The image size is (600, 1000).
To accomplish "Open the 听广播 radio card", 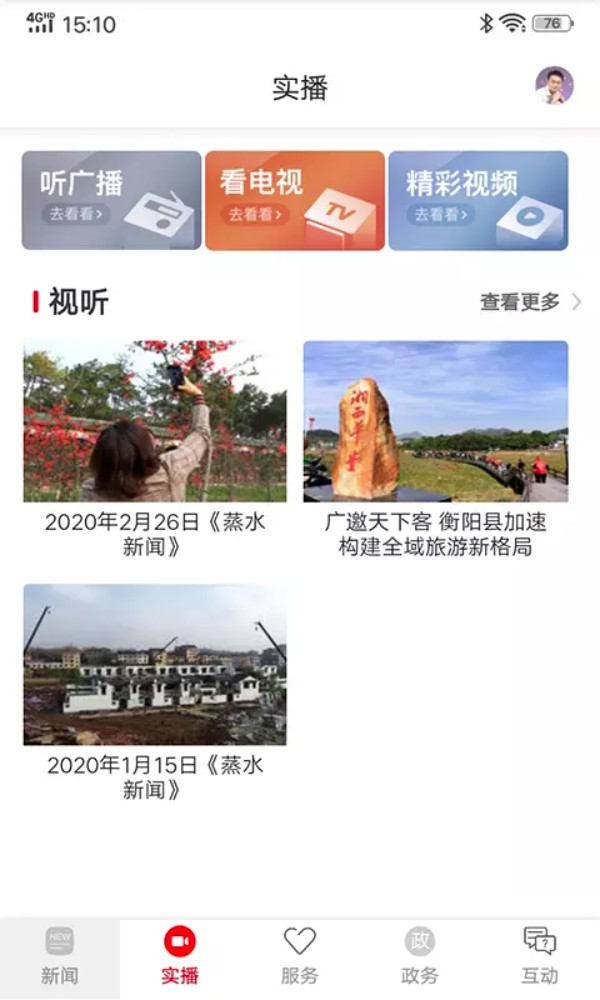I will point(111,200).
